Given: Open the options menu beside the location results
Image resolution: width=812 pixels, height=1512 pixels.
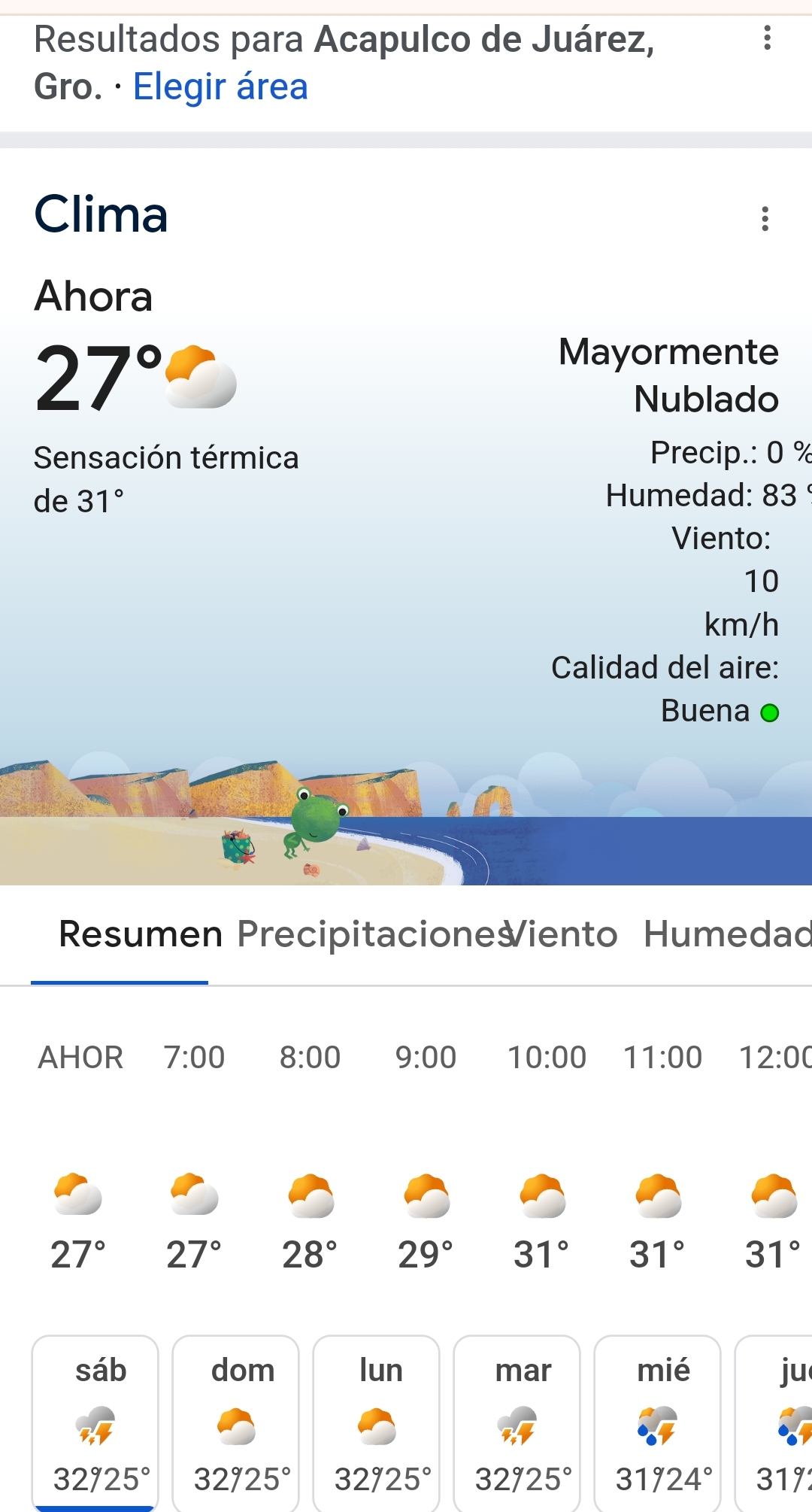Looking at the screenshot, I should tap(767, 38).
